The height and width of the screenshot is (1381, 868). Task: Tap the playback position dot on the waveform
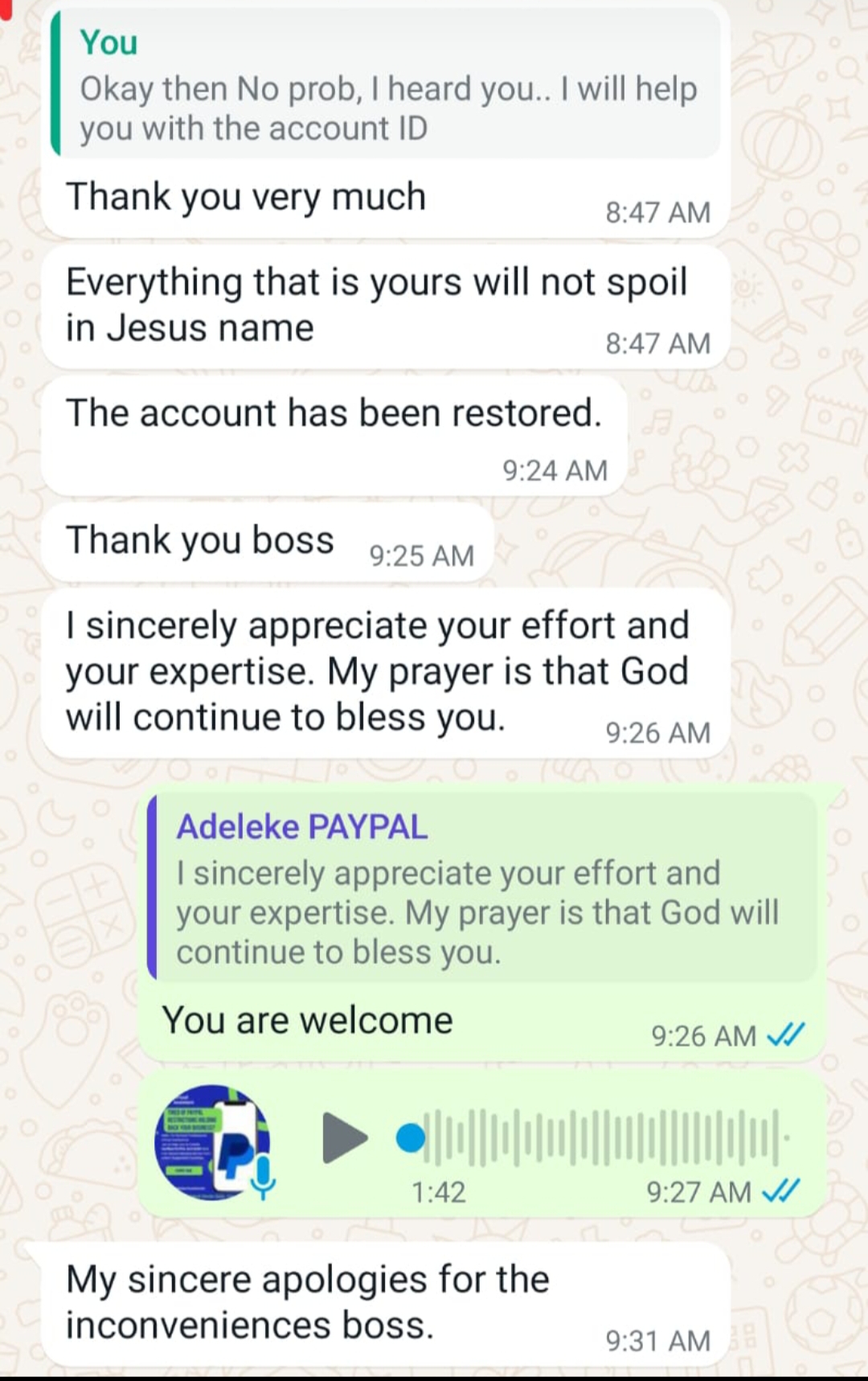(410, 1137)
